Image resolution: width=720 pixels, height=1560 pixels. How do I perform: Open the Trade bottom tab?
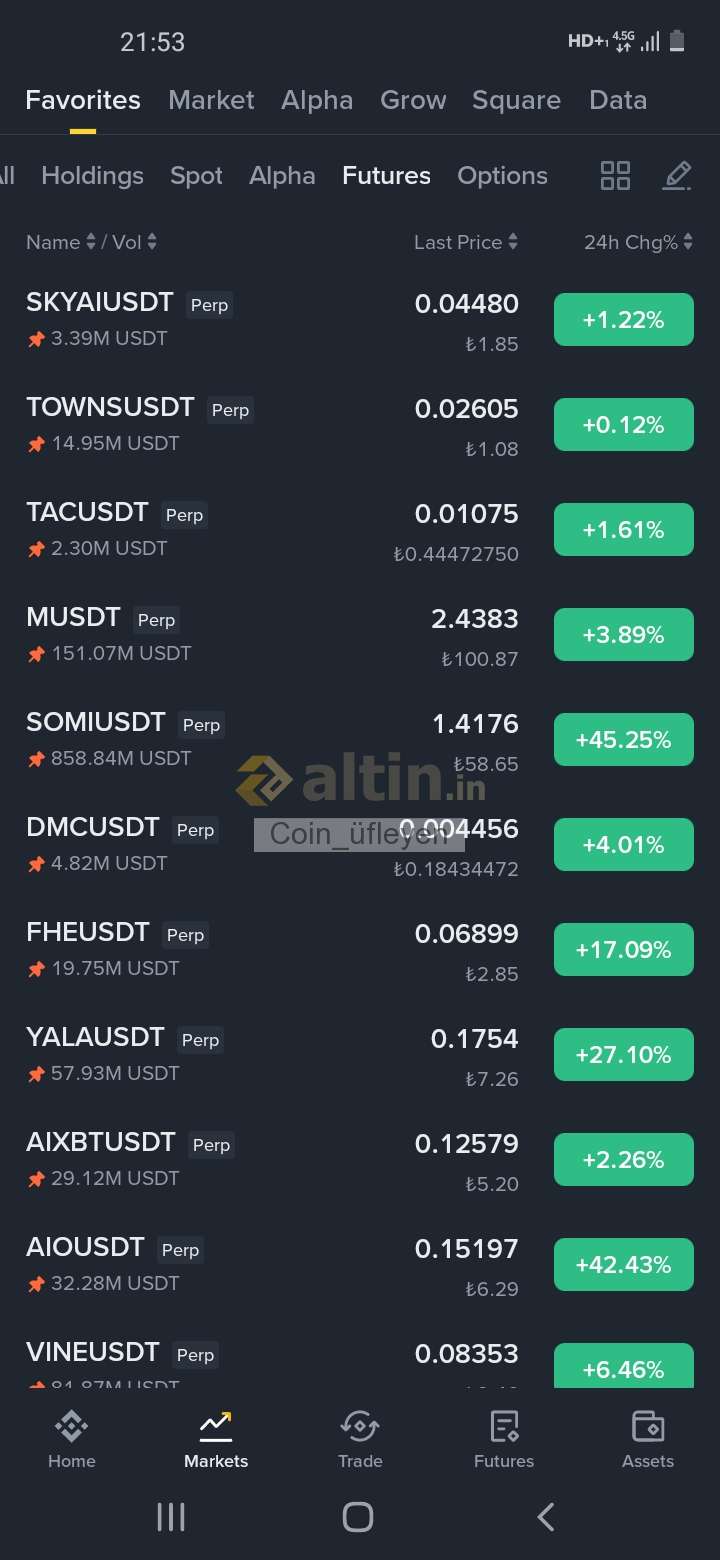click(360, 1440)
